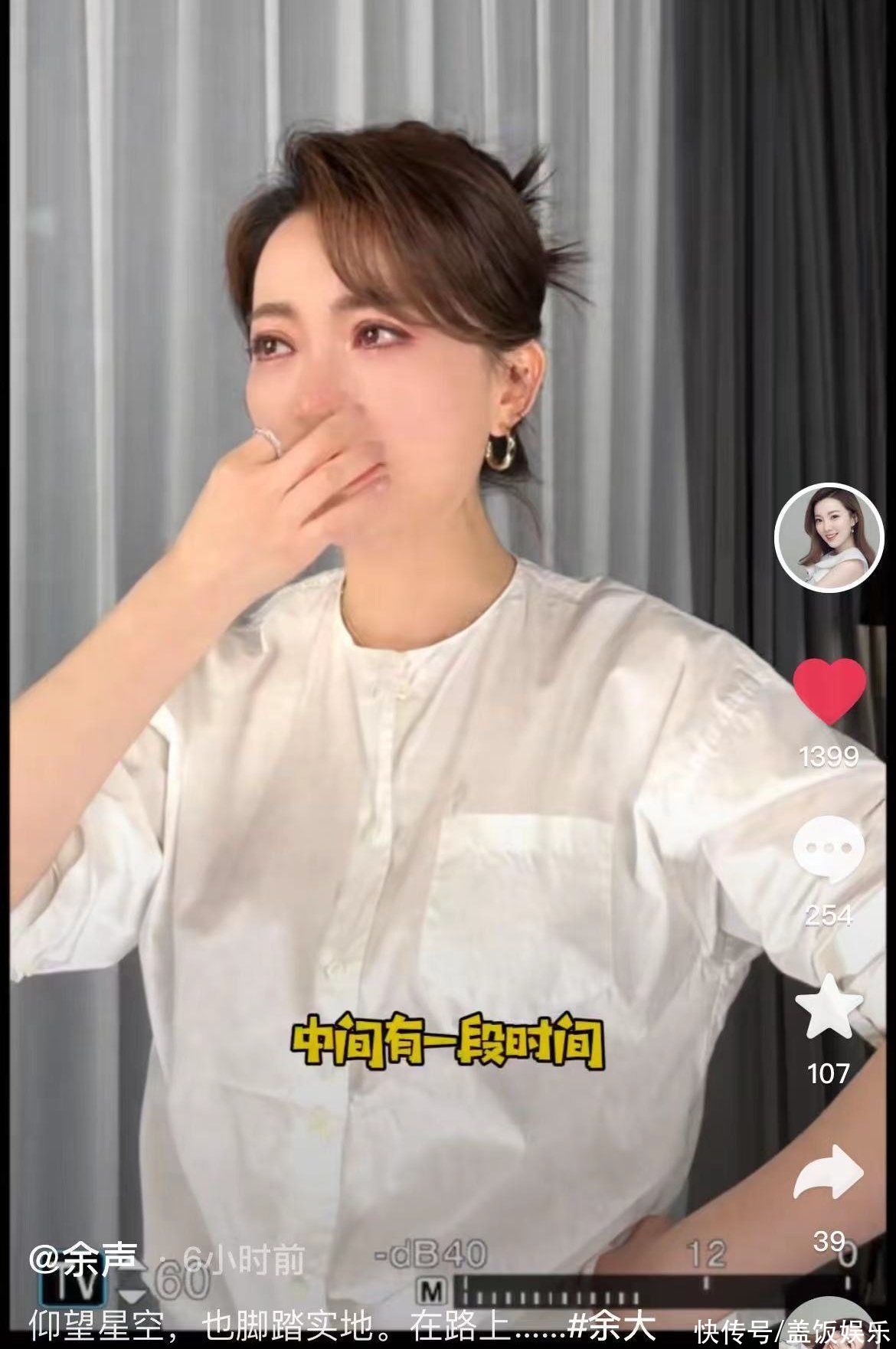Screen dimensions: 896x1349
Task: Share this video
Action: pos(829,1171)
